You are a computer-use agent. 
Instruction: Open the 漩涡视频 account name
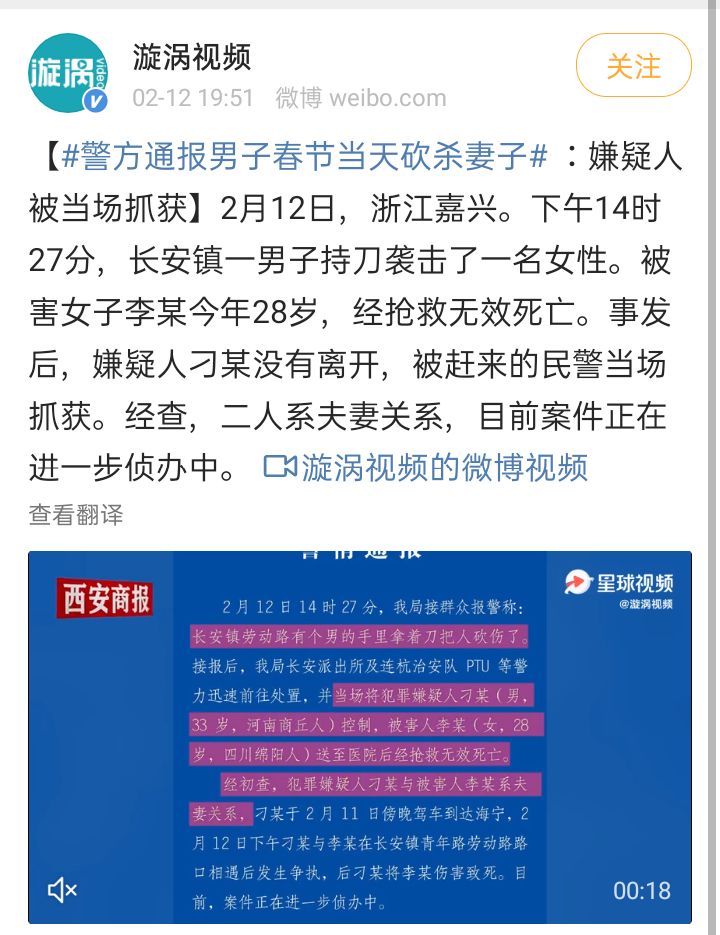click(x=192, y=57)
